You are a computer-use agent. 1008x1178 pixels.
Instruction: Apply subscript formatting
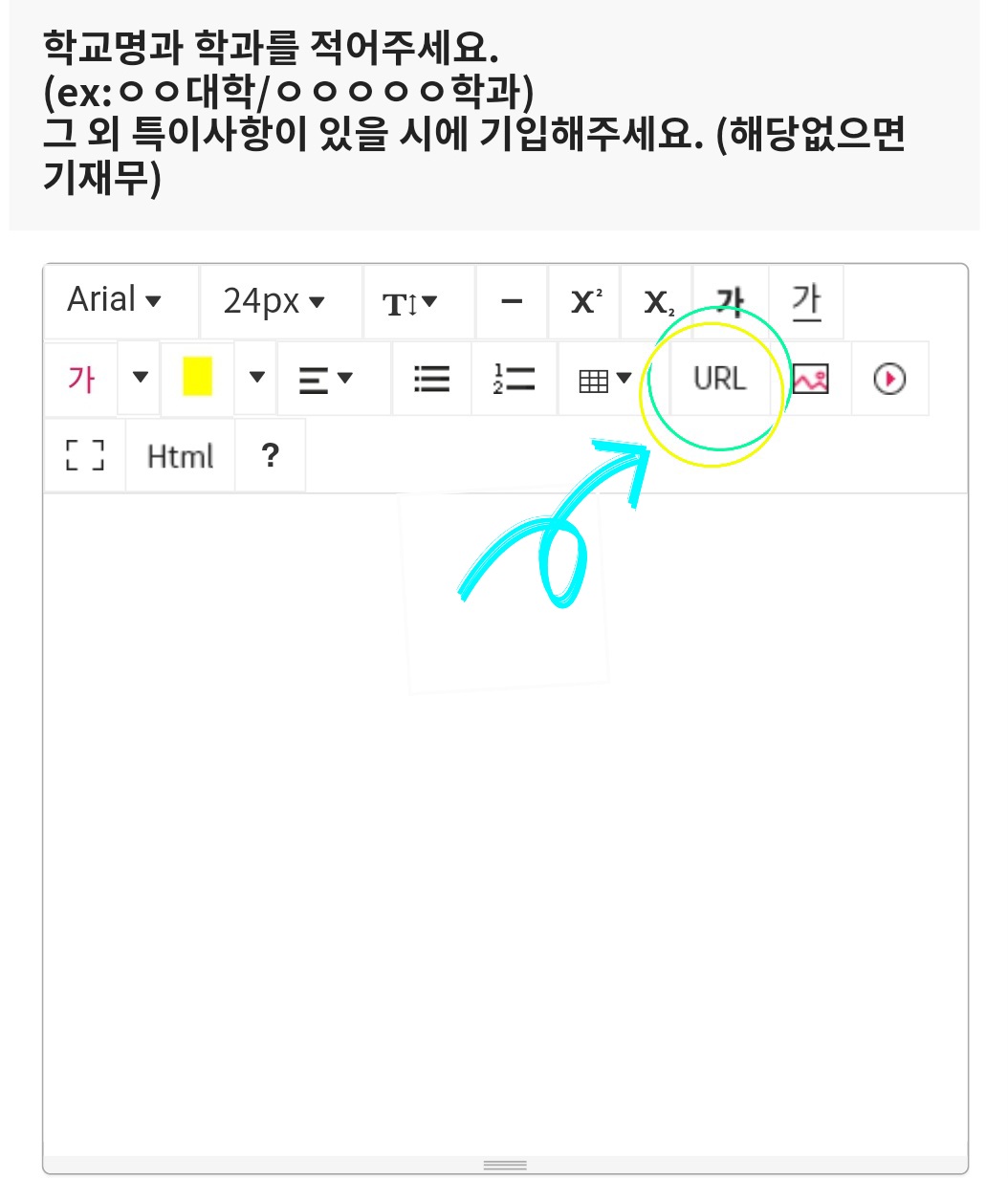(x=658, y=303)
